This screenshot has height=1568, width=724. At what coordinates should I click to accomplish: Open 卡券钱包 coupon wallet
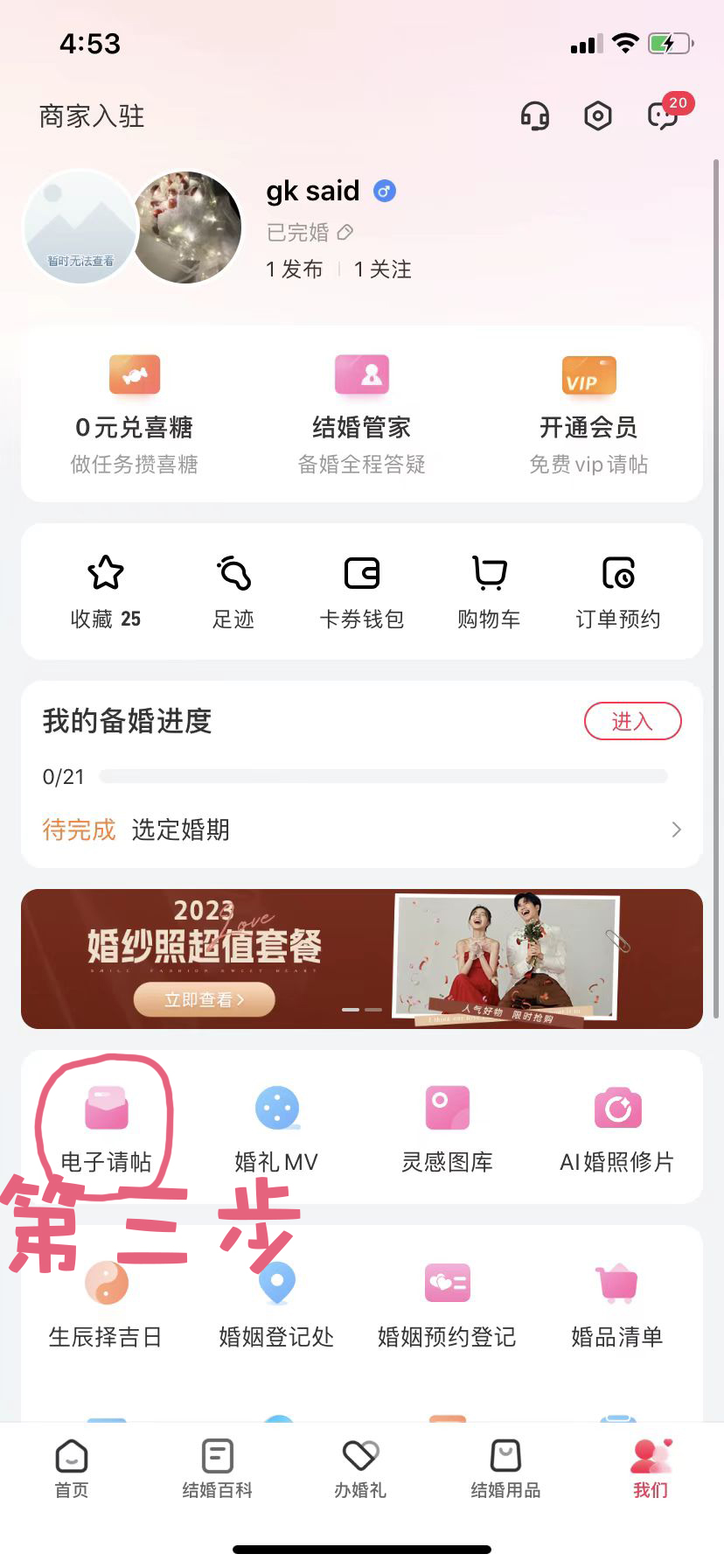[x=362, y=591]
